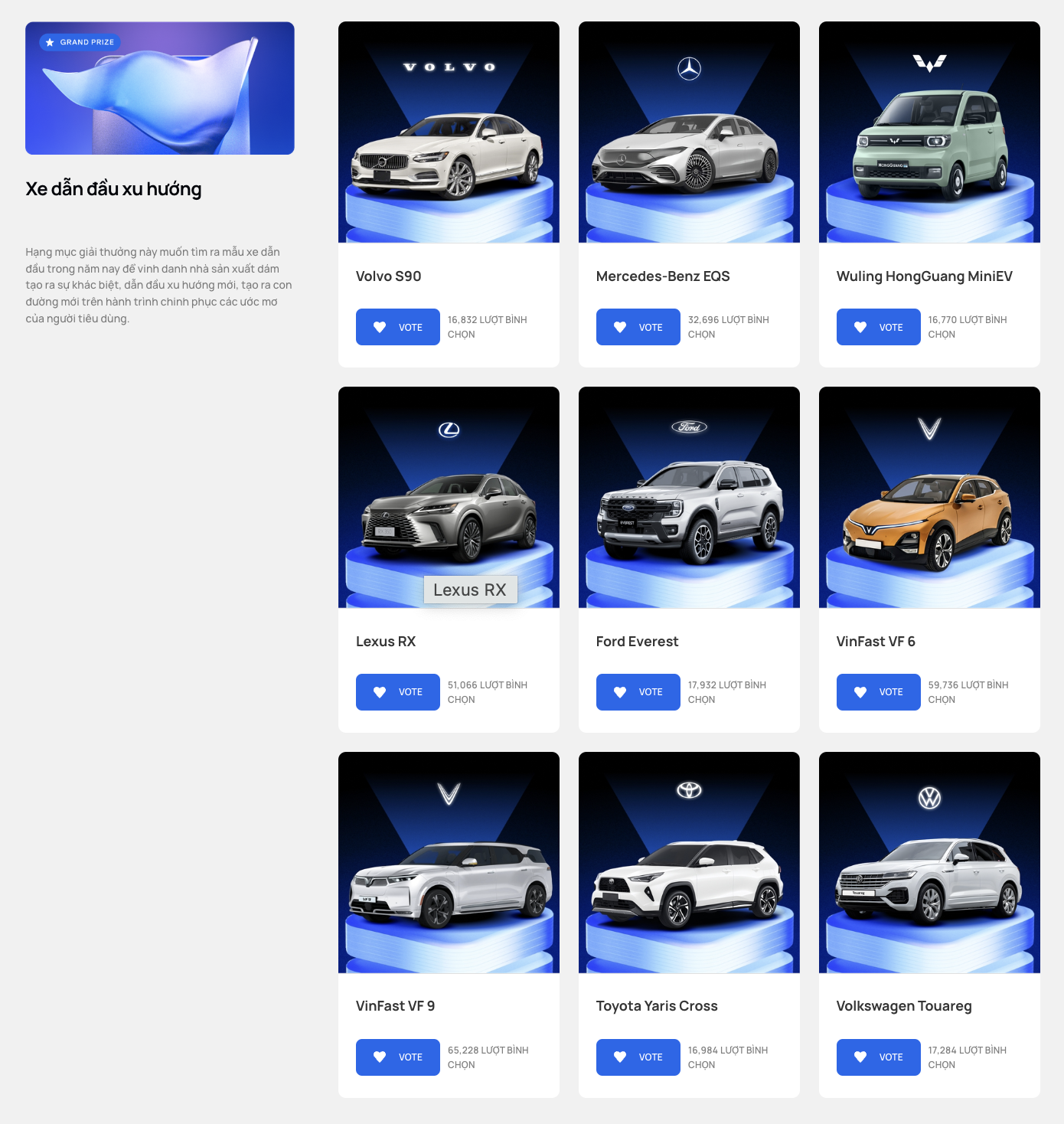Vote for Mercedes-Benz EQS
Viewport: 1064px width, 1124px height.
(x=638, y=327)
